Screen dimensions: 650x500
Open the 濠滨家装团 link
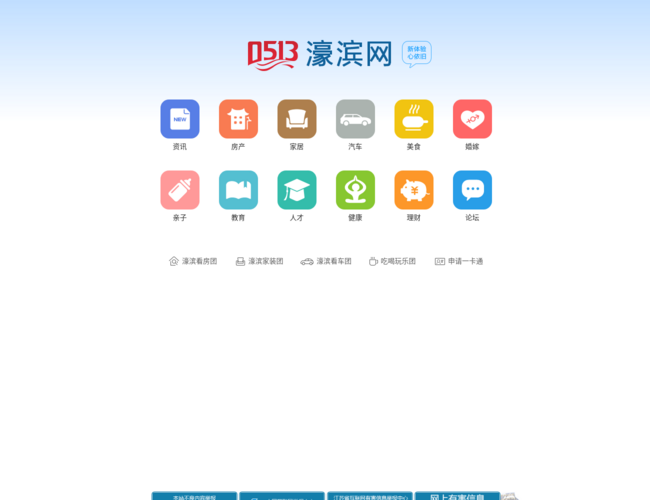point(260,261)
